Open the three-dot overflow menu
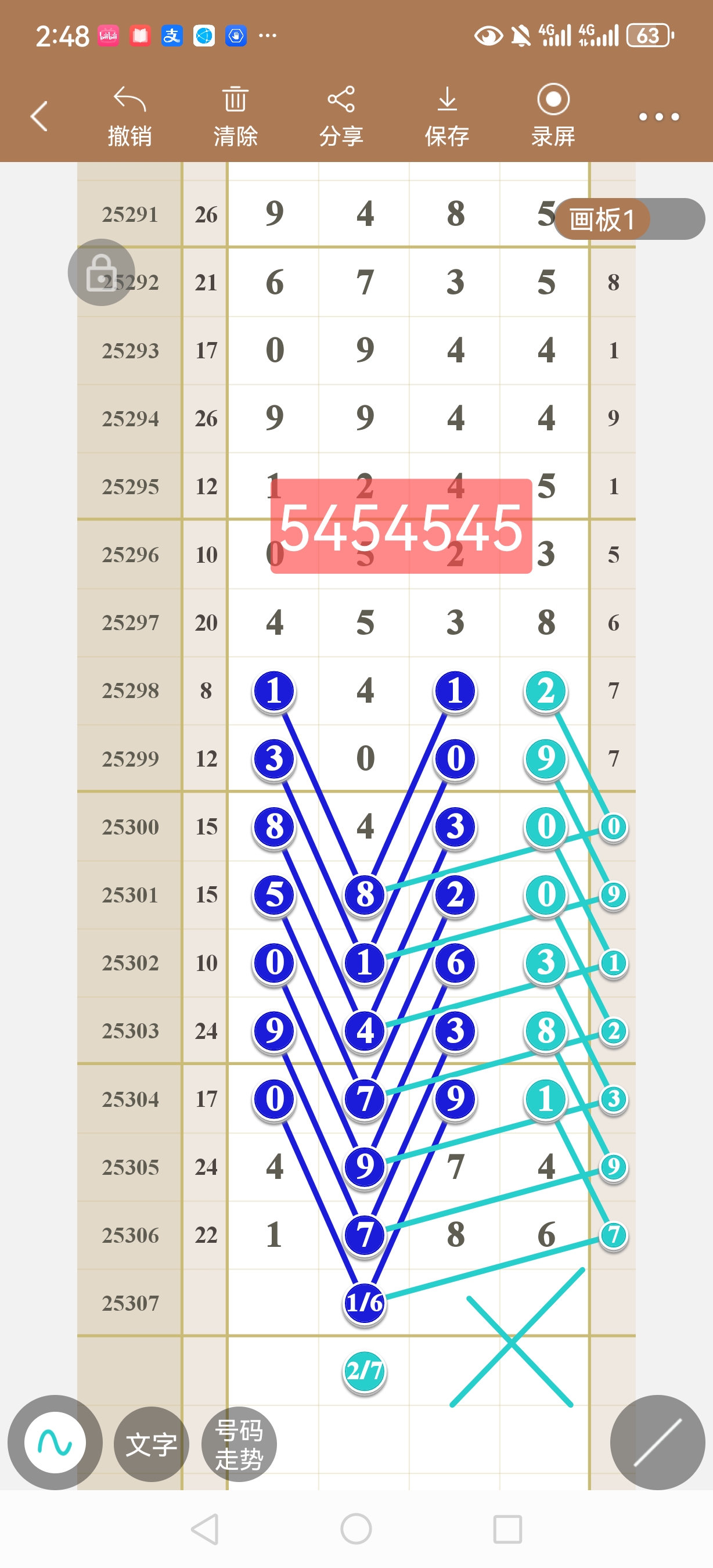The width and height of the screenshot is (713, 1568). [x=659, y=116]
